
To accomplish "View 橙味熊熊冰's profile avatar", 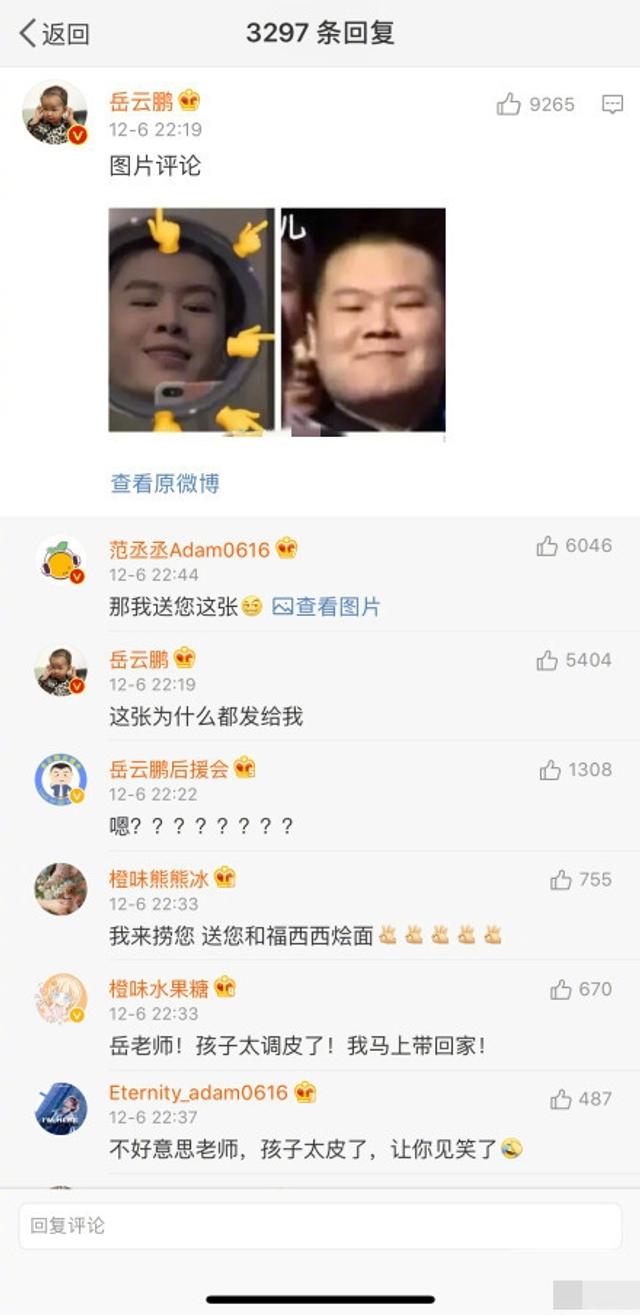I will [61, 889].
